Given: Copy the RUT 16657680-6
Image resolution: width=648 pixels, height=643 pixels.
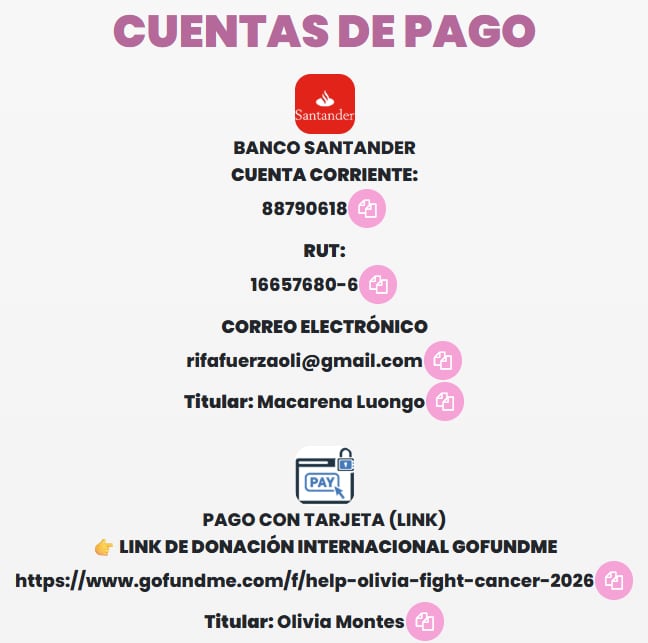Looking at the screenshot, I should (378, 284).
